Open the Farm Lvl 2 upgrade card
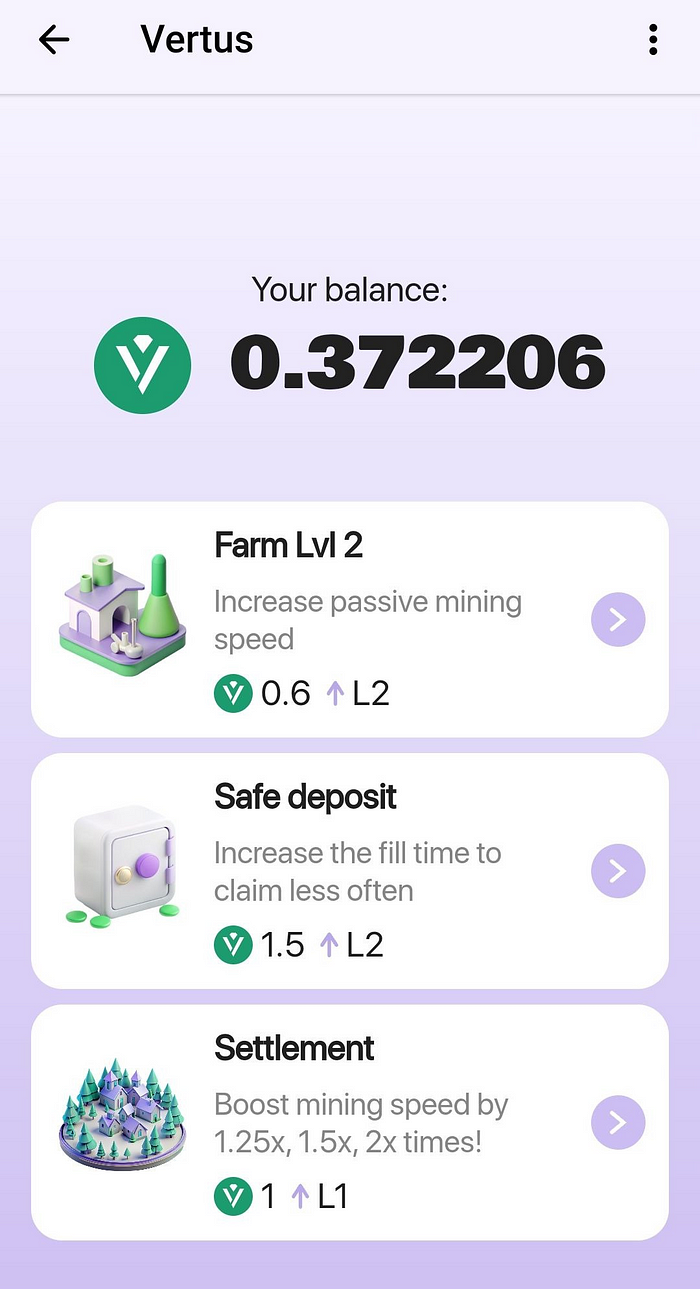700x1289 pixels. pos(350,619)
